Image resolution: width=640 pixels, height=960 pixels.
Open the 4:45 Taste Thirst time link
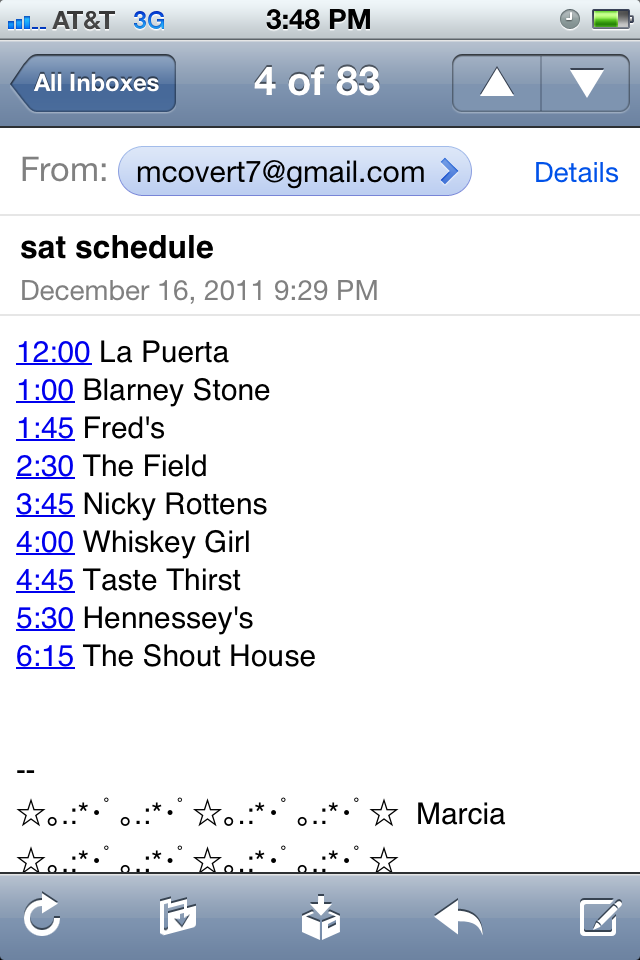[x=45, y=580]
